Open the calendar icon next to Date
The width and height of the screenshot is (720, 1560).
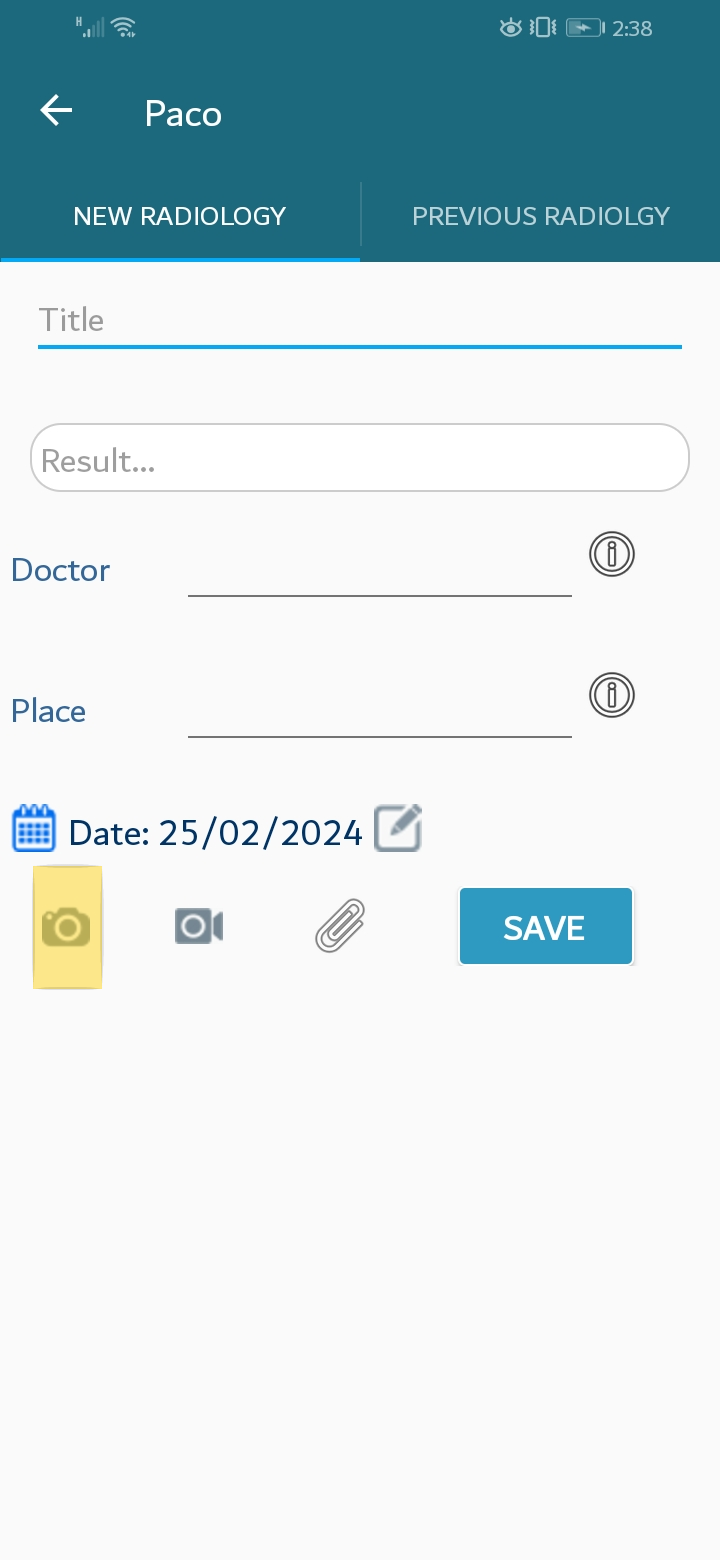coord(34,829)
